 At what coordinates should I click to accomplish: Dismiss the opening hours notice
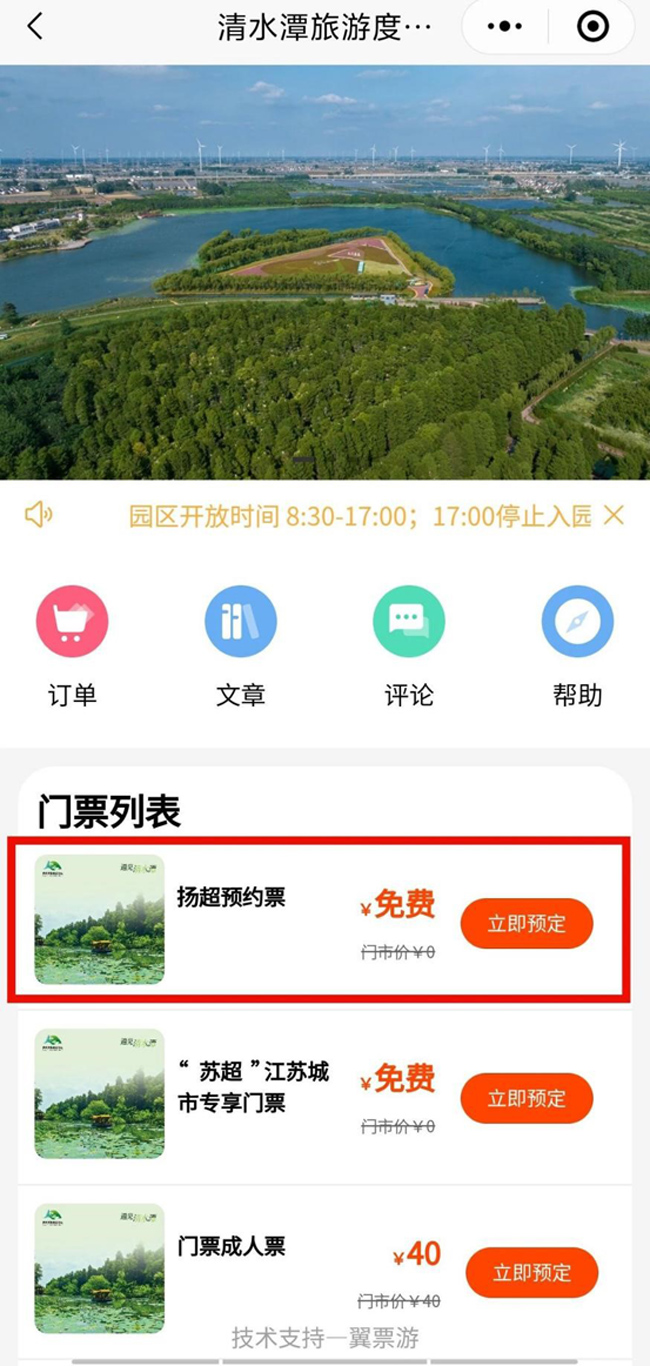coord(614,515)
